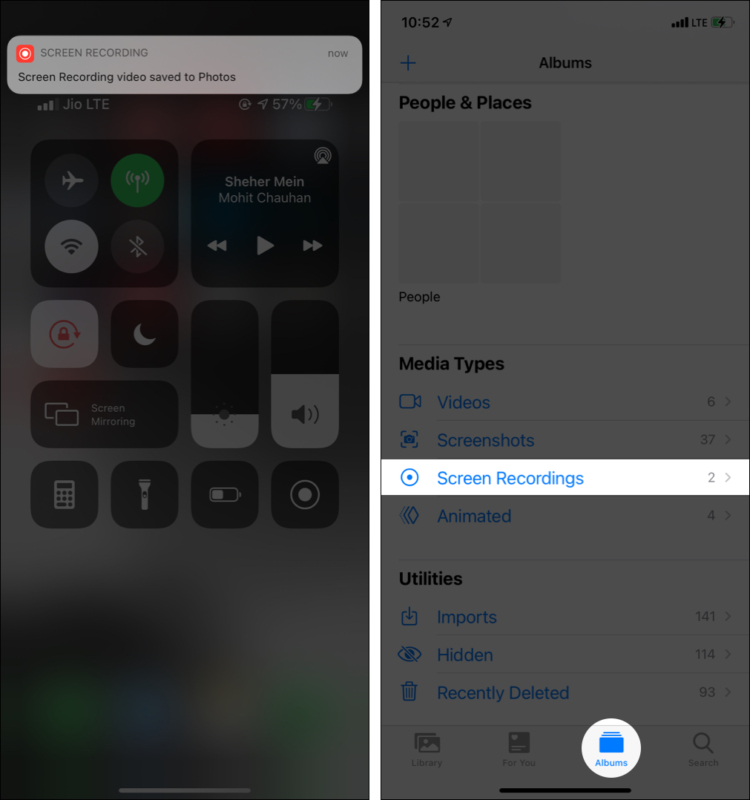The width and height of the screenshot is (750, 800).
Task: Open the Videos media type
Action: pyautogui.click(x=464, y=402)
